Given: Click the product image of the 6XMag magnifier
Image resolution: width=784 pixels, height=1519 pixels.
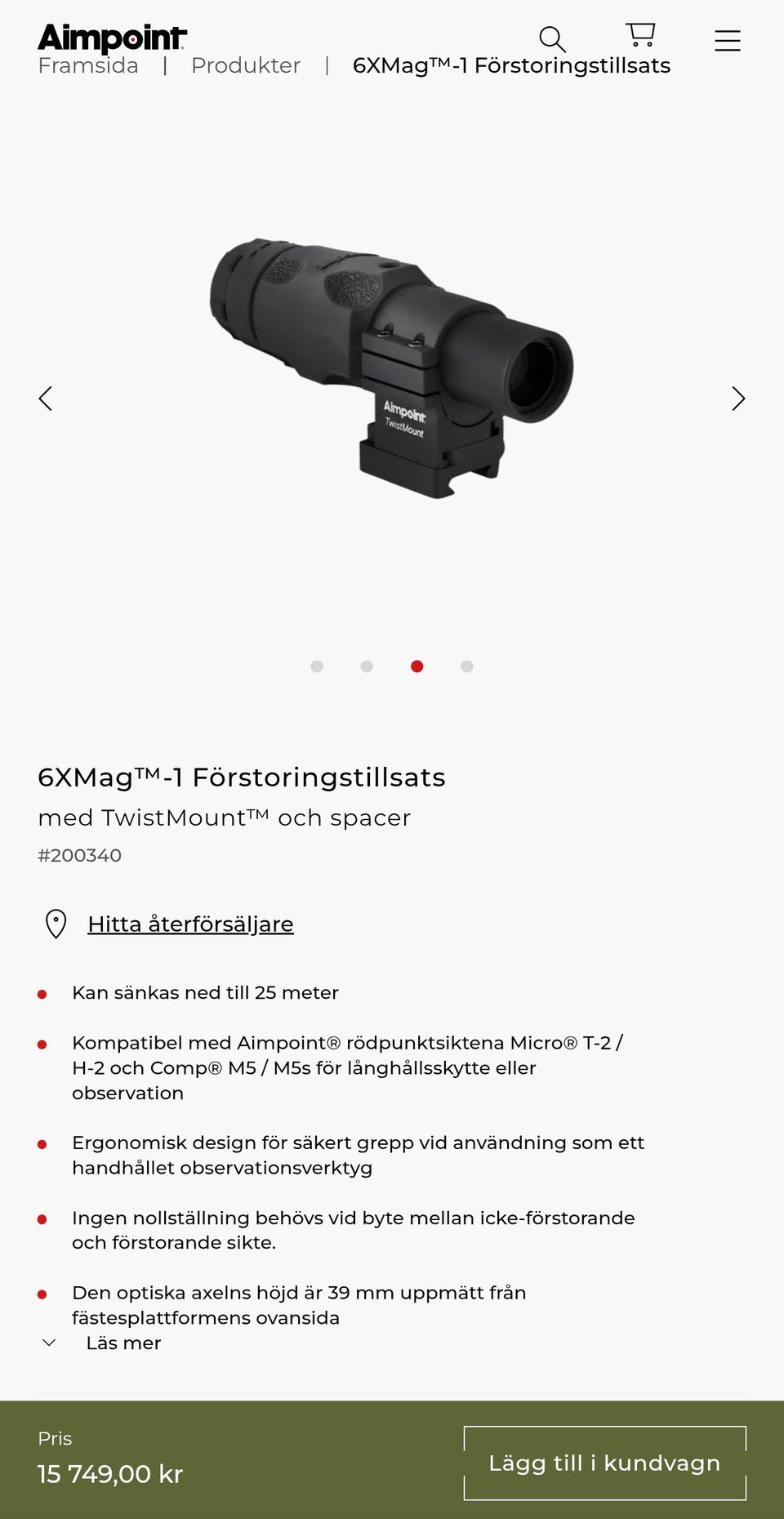Looking at the screenshot, I should click(392, 367).
